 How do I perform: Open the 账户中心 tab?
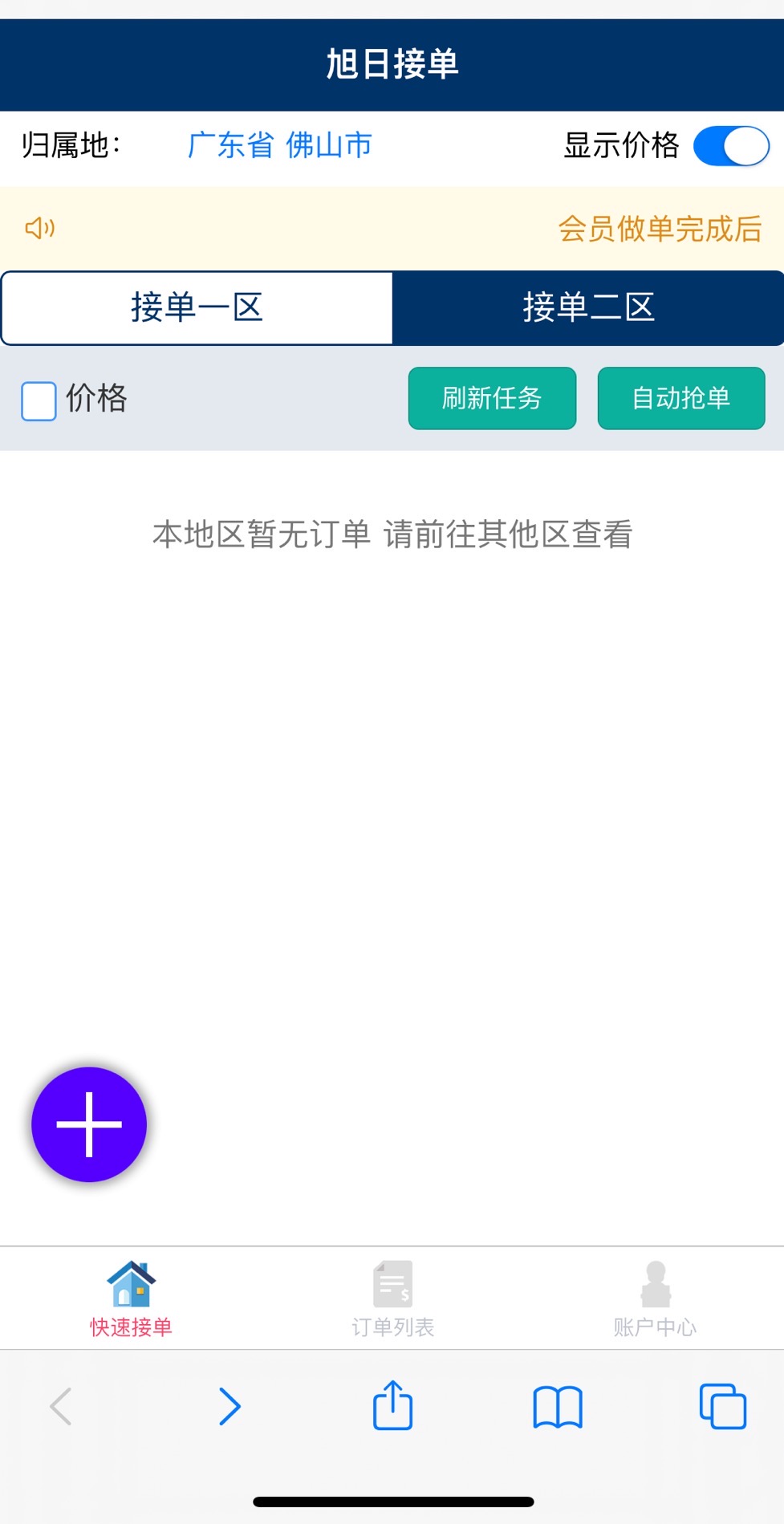(x=655, y=1299)
